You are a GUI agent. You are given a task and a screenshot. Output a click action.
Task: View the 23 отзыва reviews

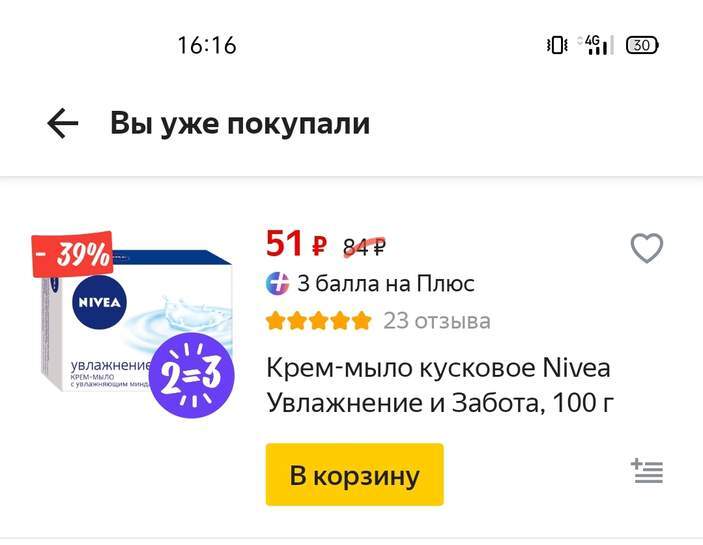[436, 321]
